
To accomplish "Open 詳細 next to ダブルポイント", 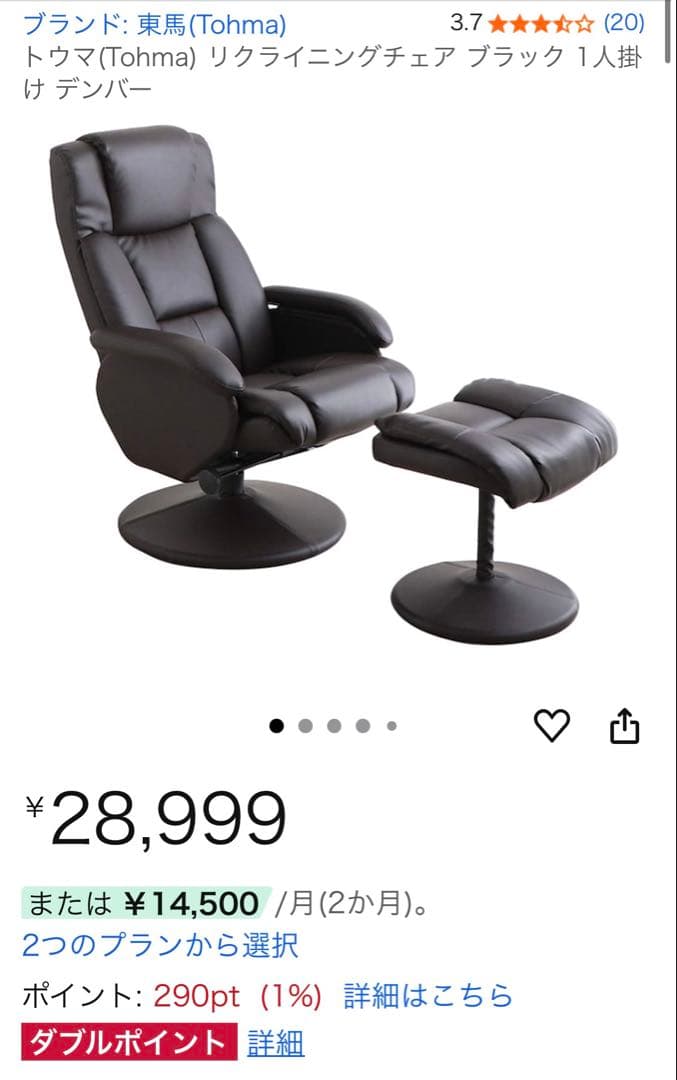I will coord(275,1044).
